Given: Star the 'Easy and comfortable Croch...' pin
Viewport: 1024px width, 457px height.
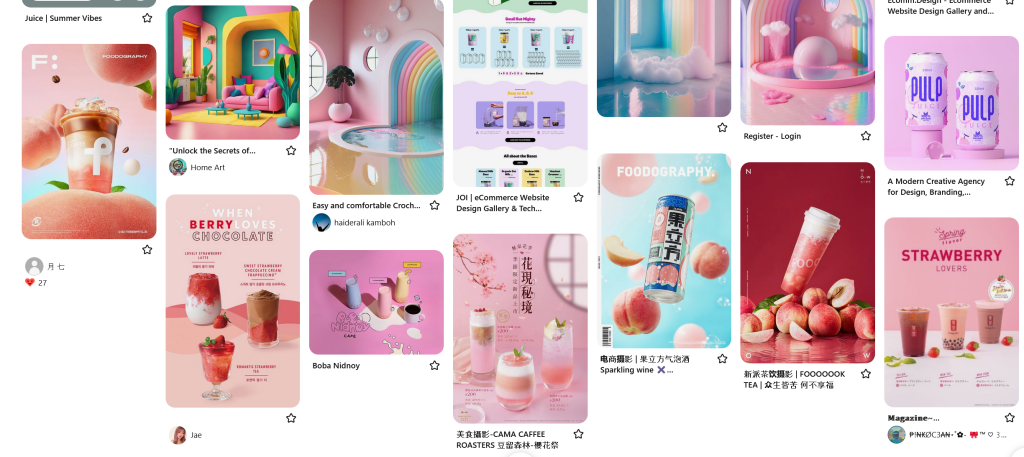Looking at the screenshot, I should pyautogui.click(x=435, y=206).
